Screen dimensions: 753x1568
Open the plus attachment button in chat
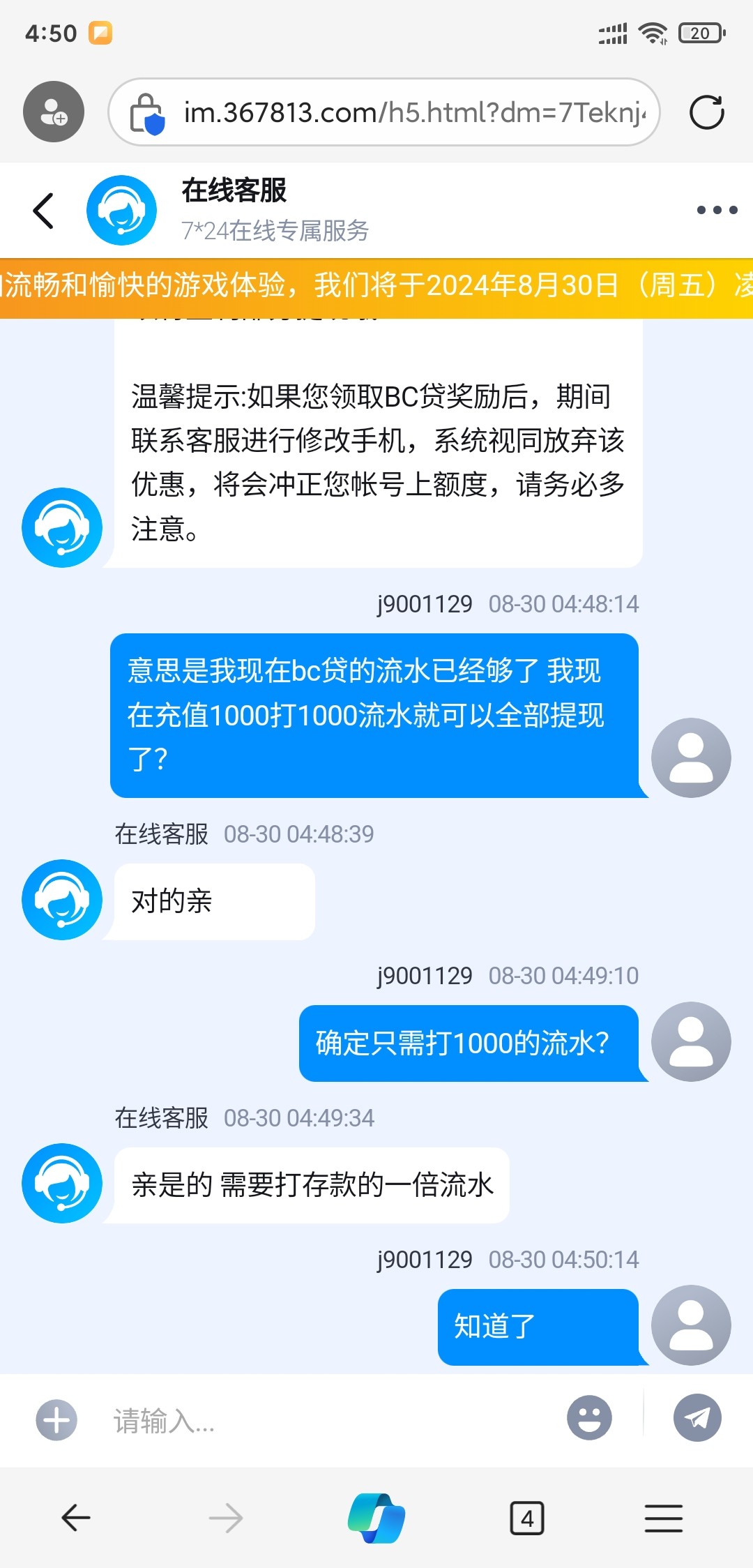point(56,1419)
